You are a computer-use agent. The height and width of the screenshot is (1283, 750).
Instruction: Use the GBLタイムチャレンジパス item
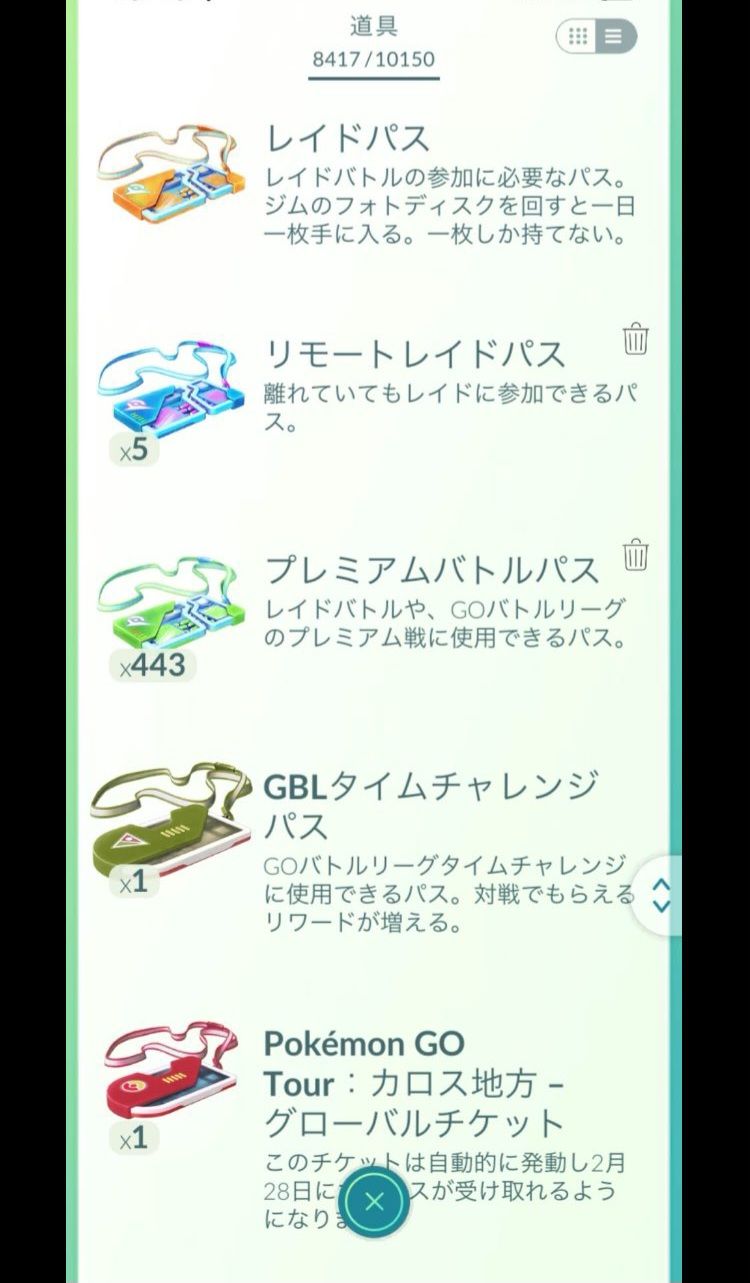coord(170,822)
